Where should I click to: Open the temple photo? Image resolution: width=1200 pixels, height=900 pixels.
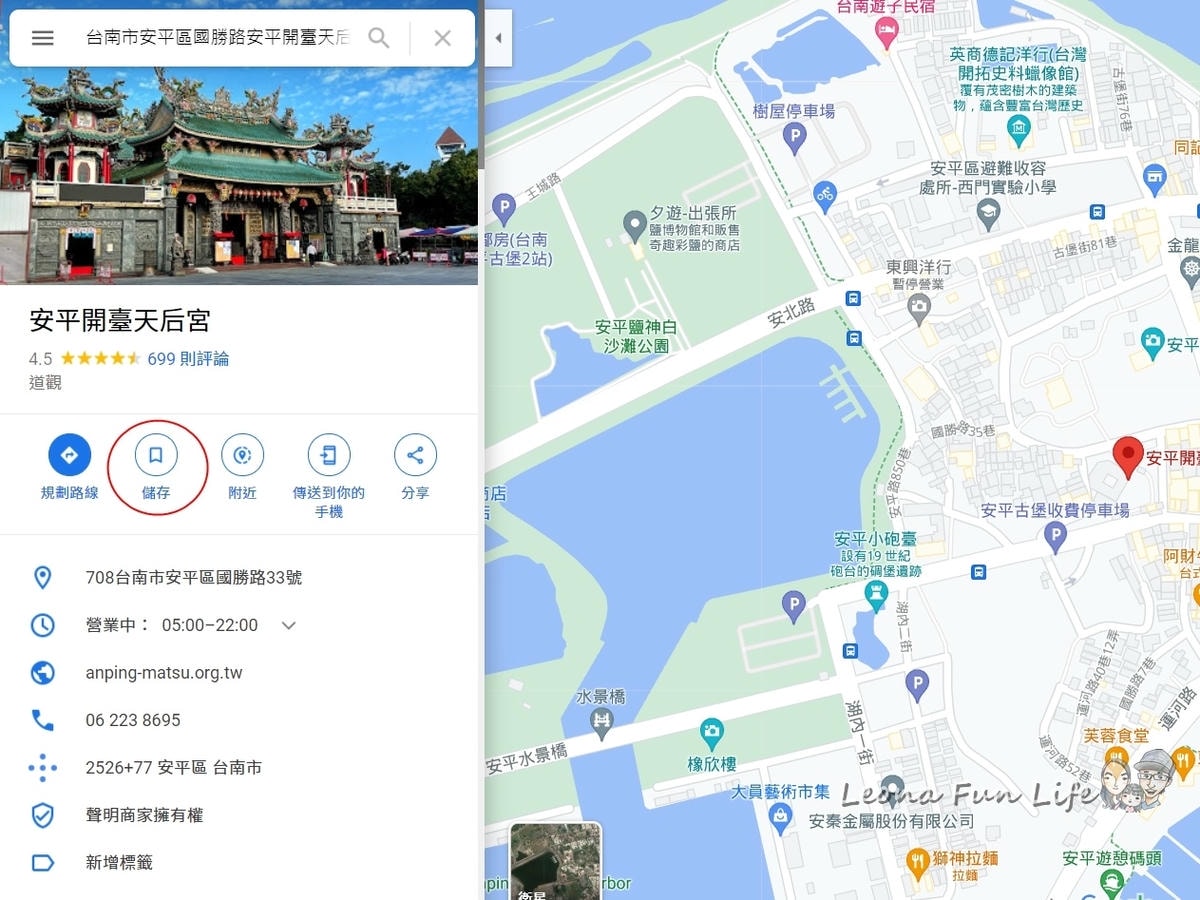pos(239,177)
